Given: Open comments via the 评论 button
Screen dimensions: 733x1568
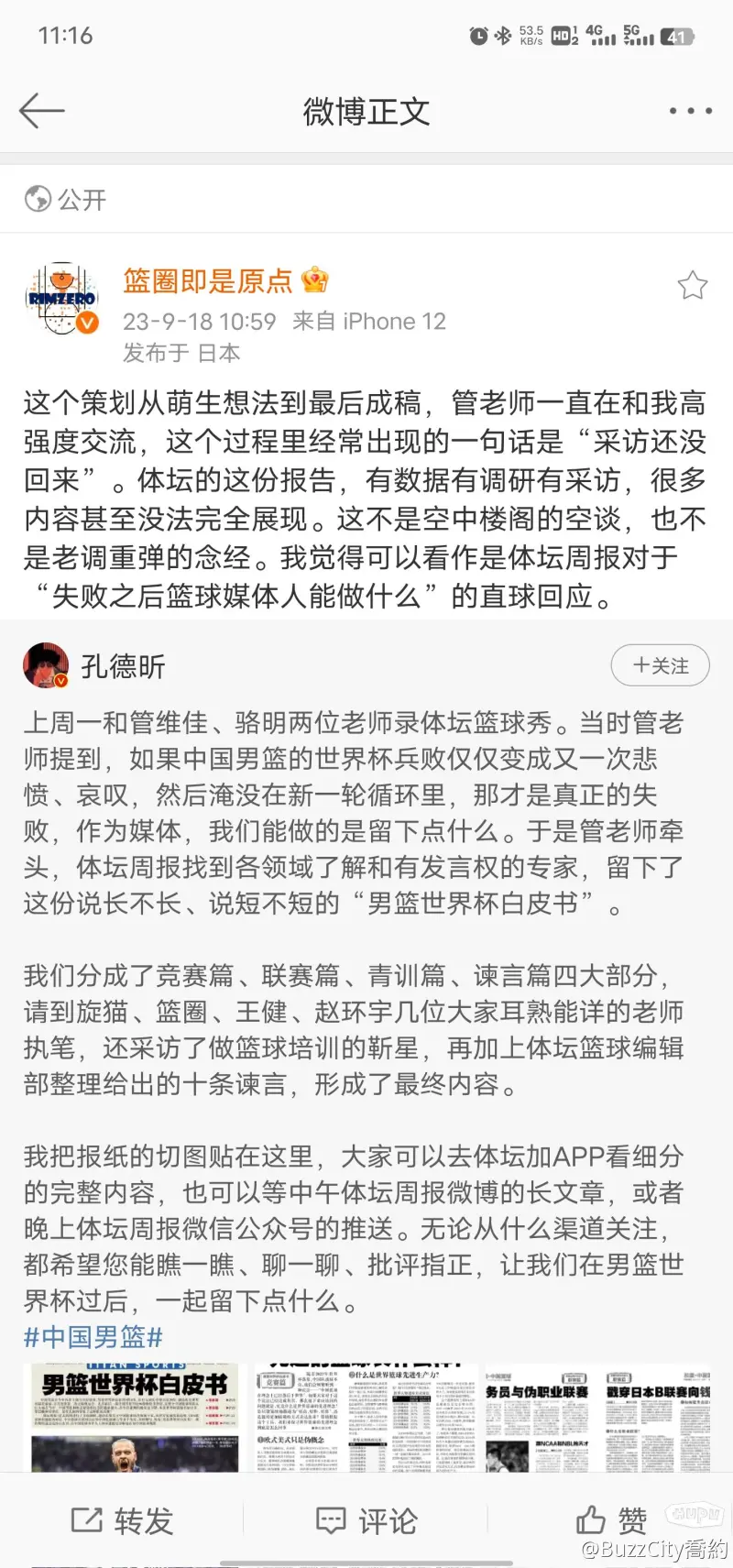Looking at the screenshot, I should [x=366, y=1521].
